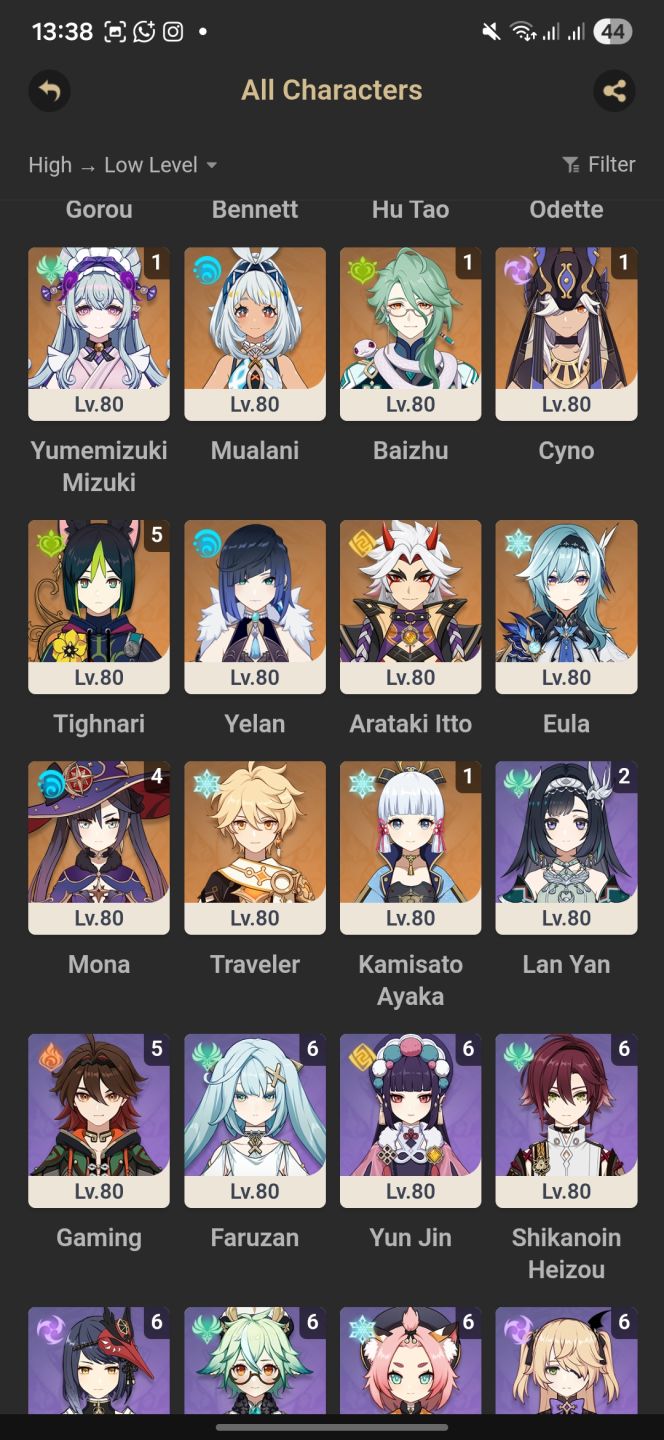Screen dimensions: 664x1440
Task: Open the Cyno character card
Action: 566,334
